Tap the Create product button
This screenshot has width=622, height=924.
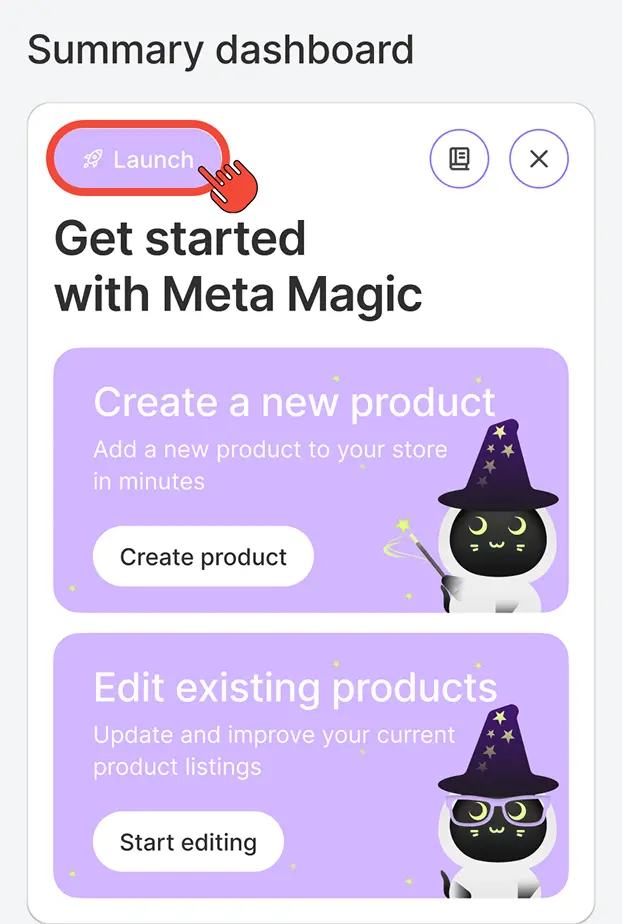pos(203,557)
